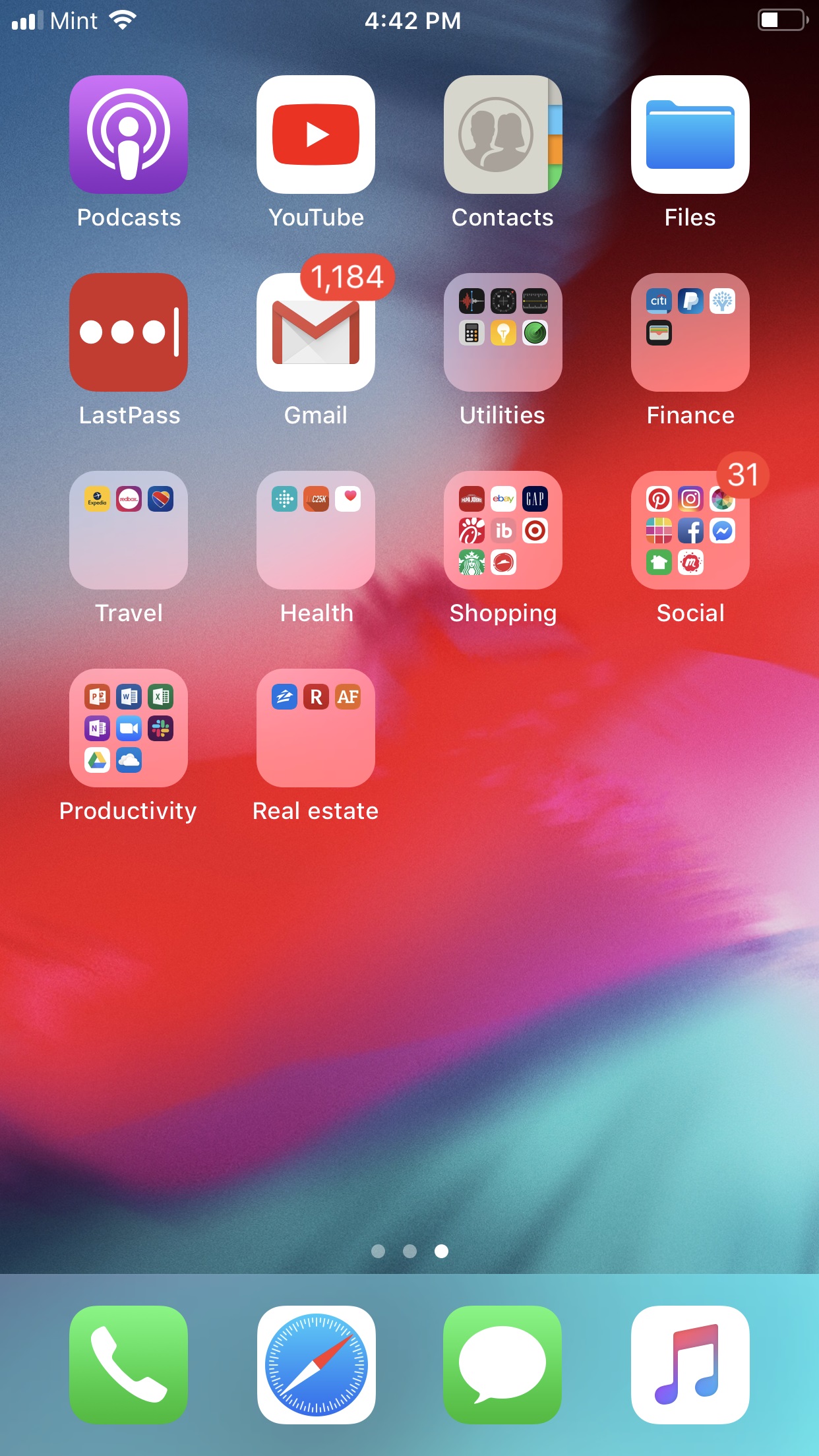The image size is (819, 1456).
Task: Open the Health folder
Action: tap(316, 530)
